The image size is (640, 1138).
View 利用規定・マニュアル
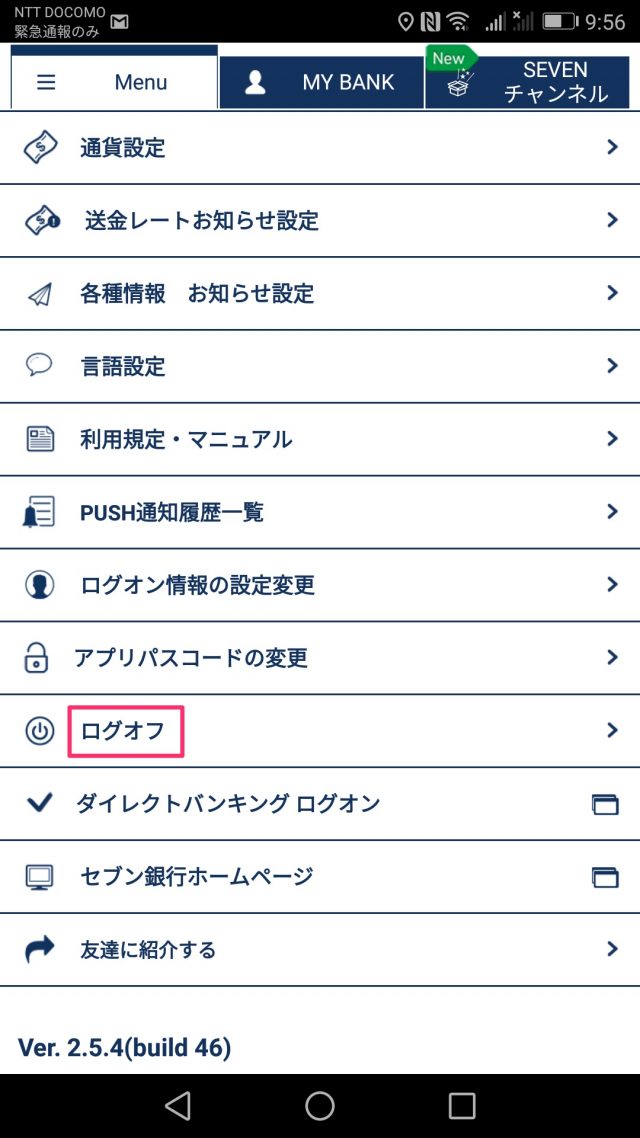point(320,439)
